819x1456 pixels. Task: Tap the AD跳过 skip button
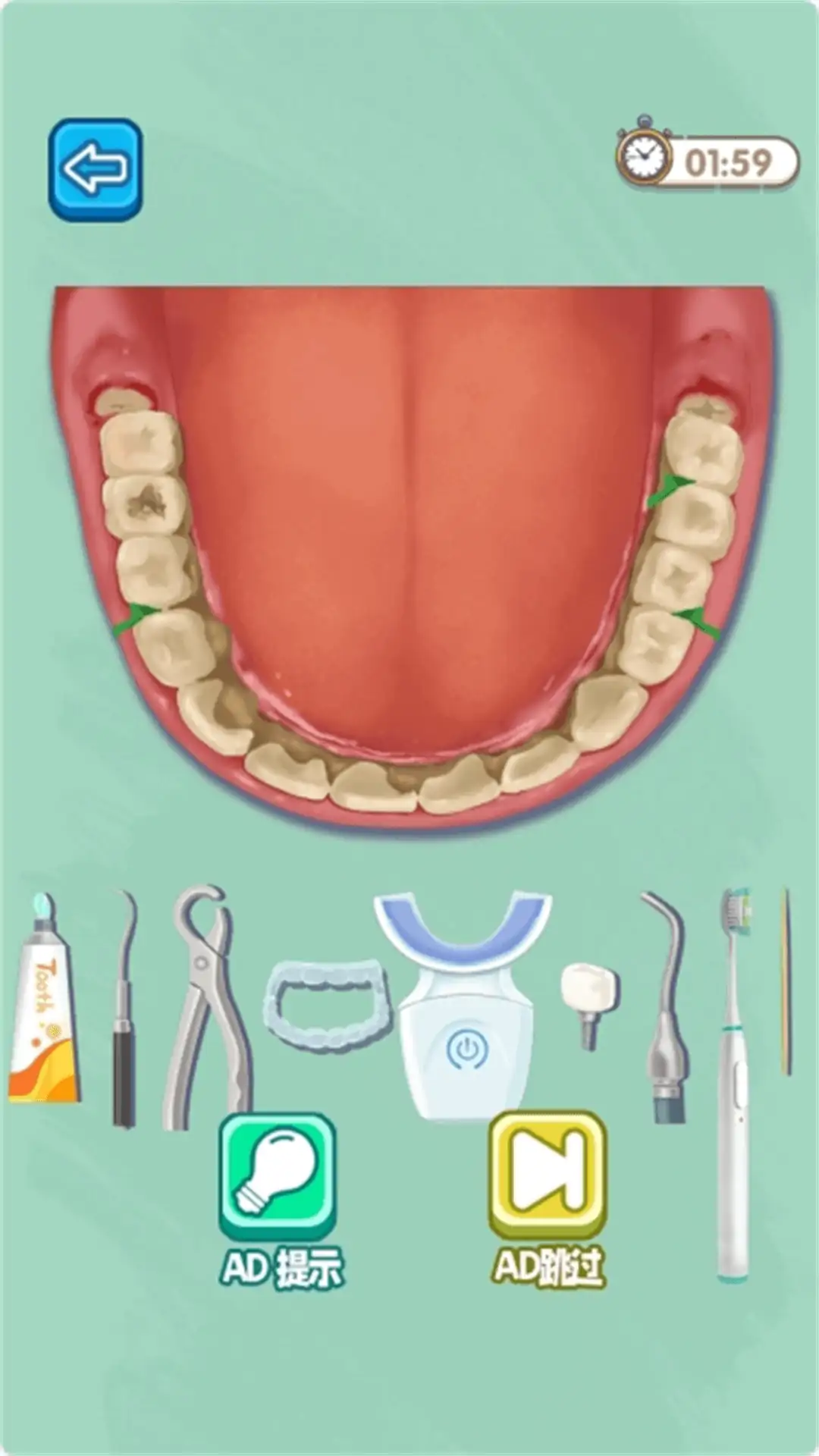pos(548,1173)
